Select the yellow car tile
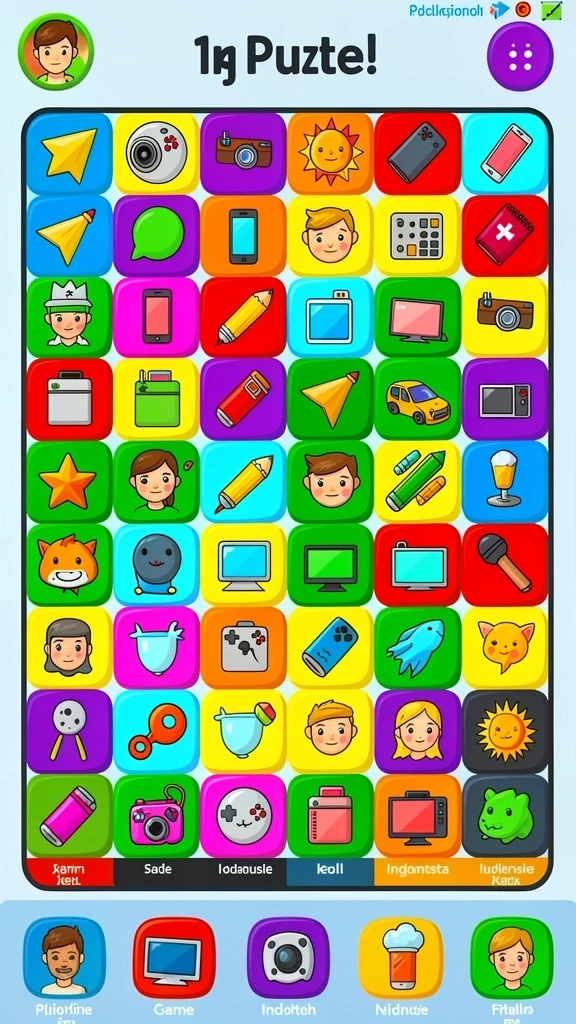The width and height of the screenshot is (576, 1024). 418,398
